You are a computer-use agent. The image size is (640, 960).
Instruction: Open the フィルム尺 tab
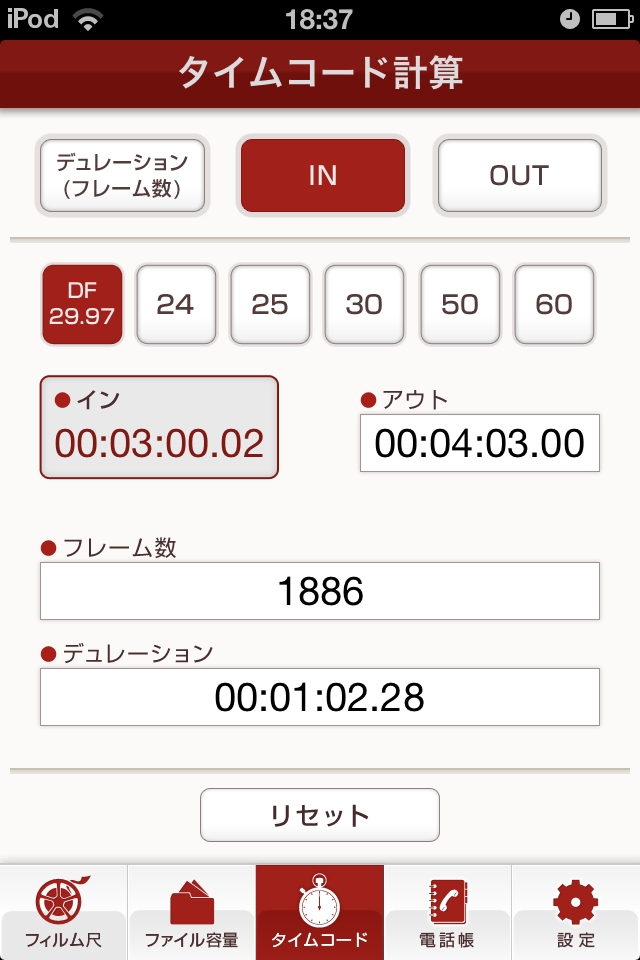63,912
